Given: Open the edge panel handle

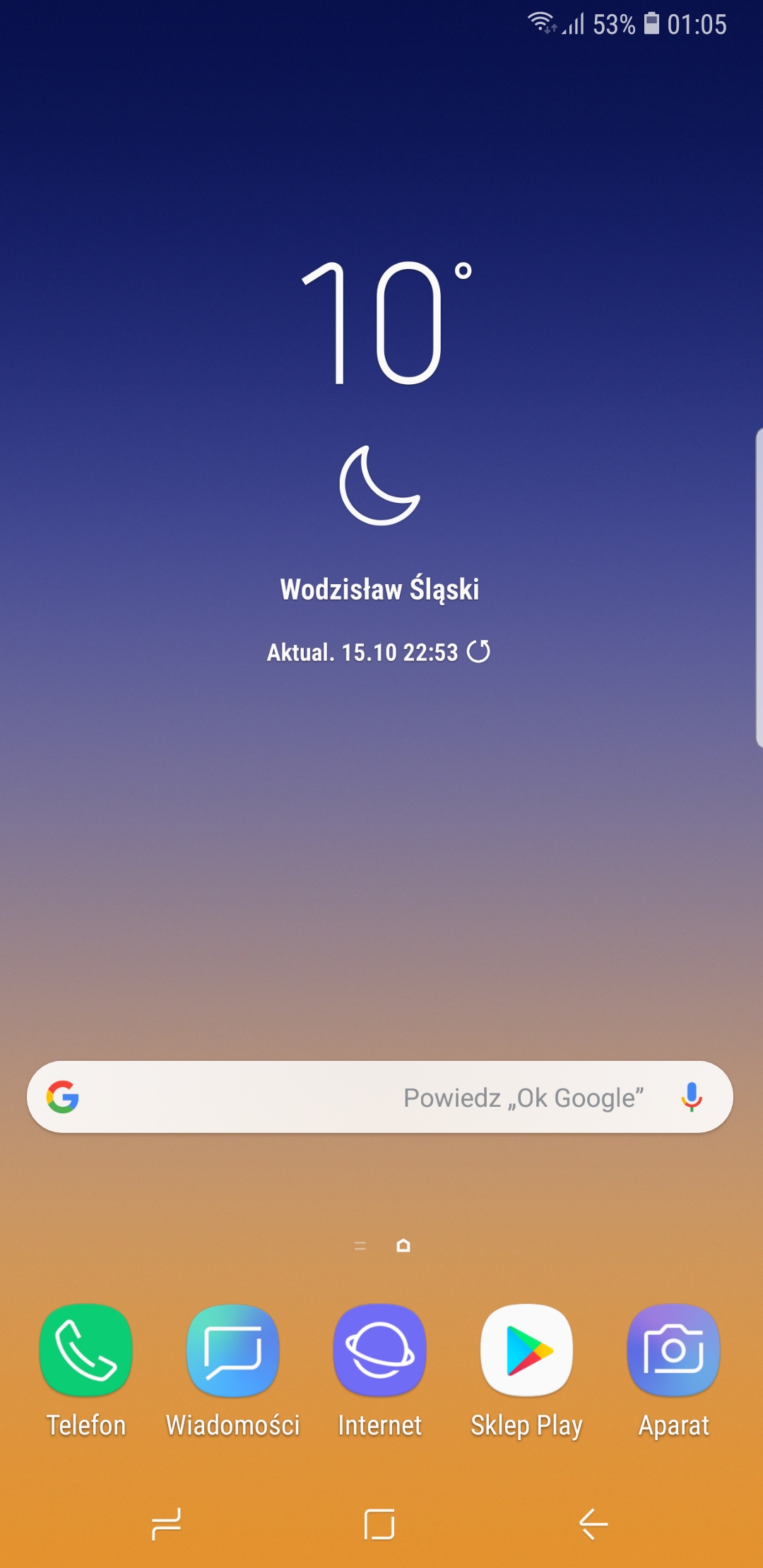Looking at the screenshot, I should point(758,586).
